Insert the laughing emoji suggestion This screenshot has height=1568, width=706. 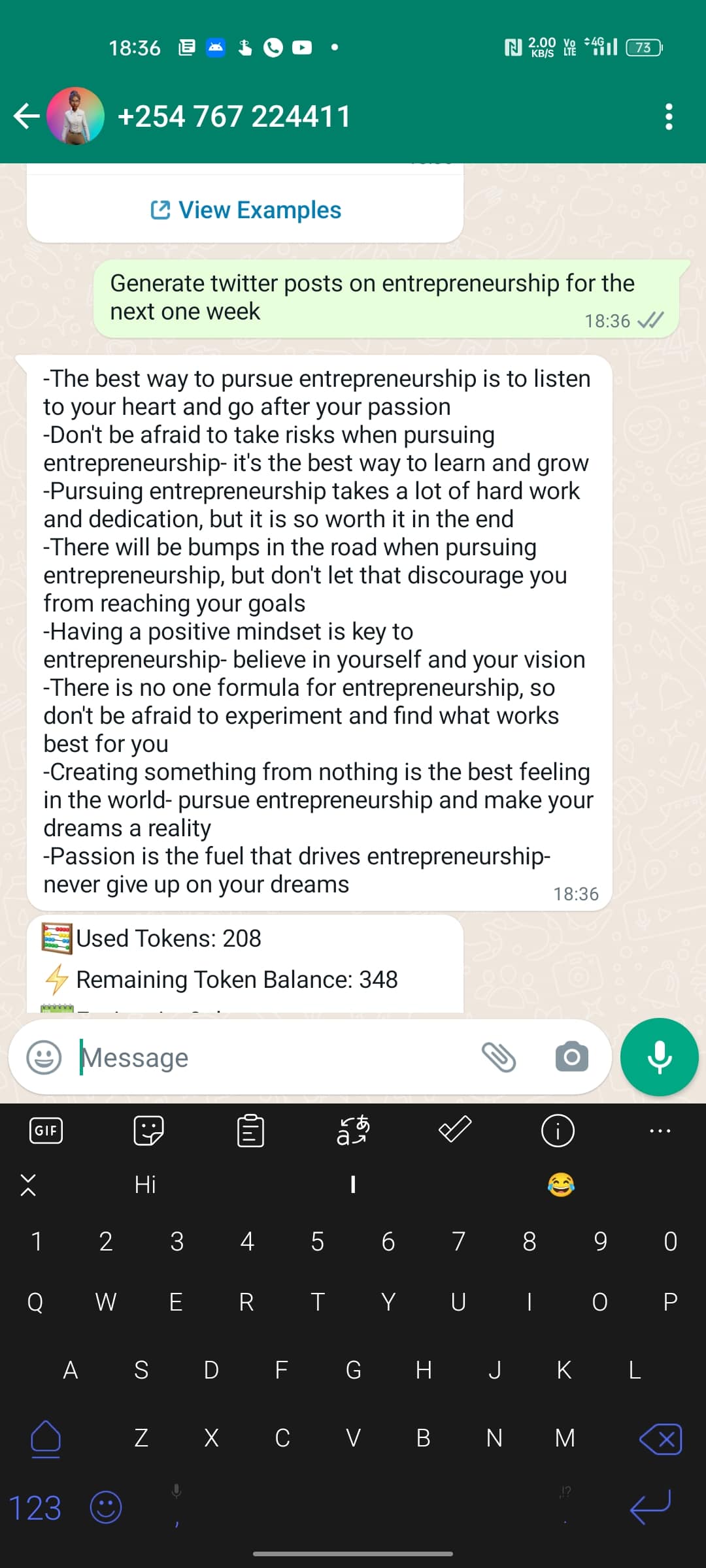tap(561, 1184)
